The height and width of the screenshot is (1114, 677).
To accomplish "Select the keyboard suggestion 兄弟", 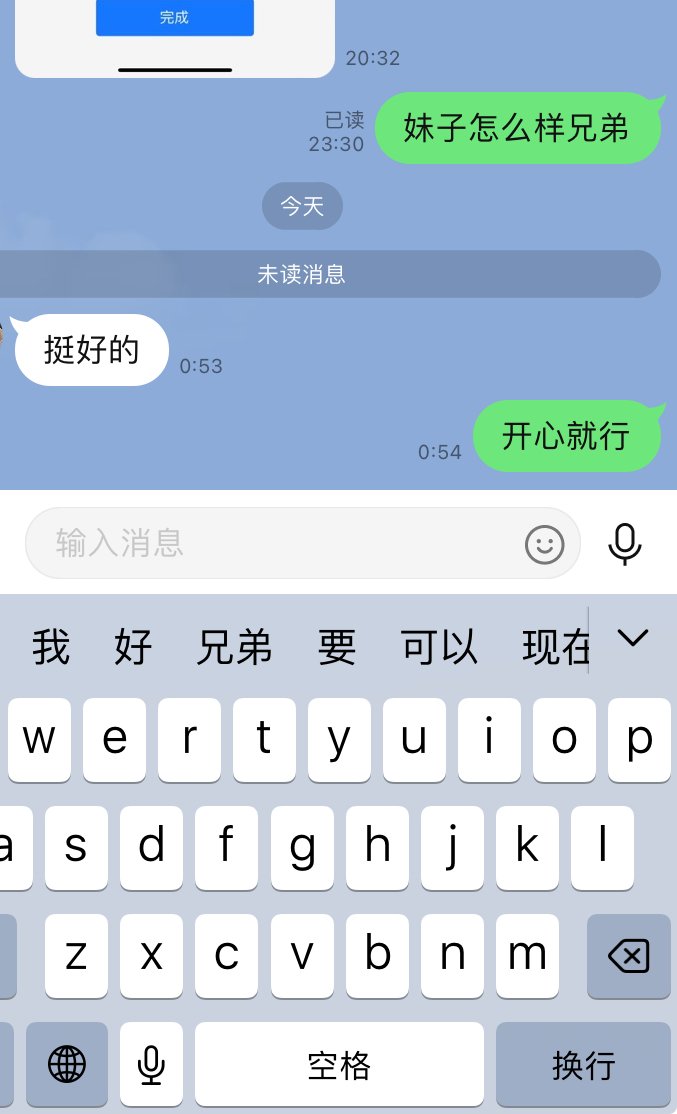I will (234, 647).
